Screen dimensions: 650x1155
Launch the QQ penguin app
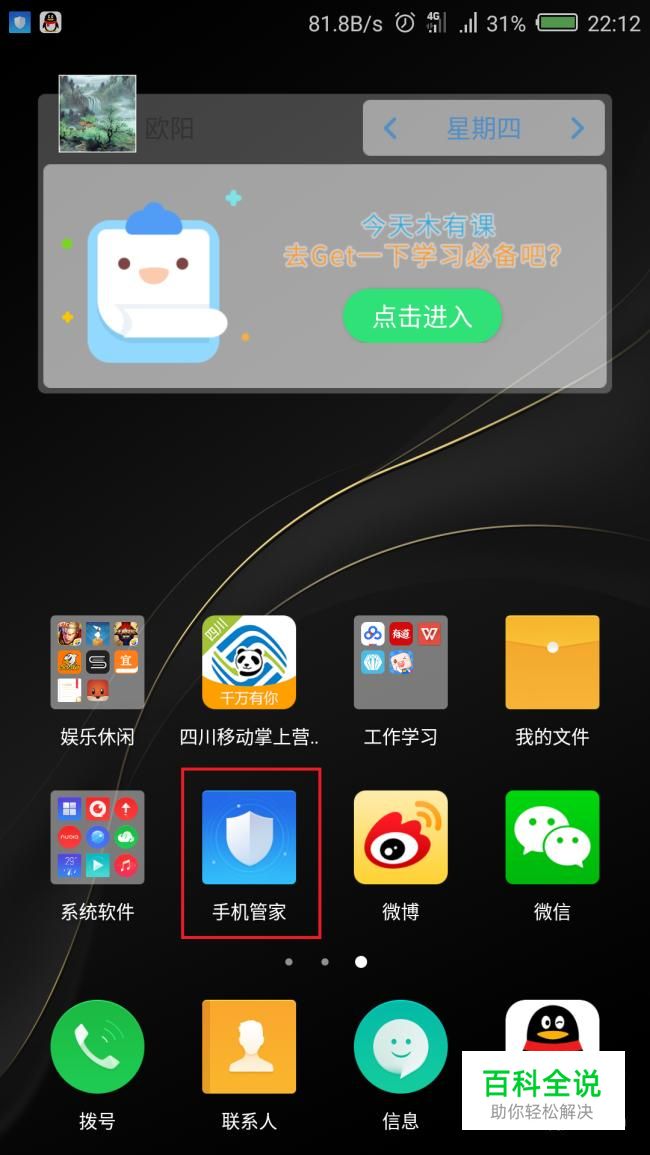(x=553, y=1025)
